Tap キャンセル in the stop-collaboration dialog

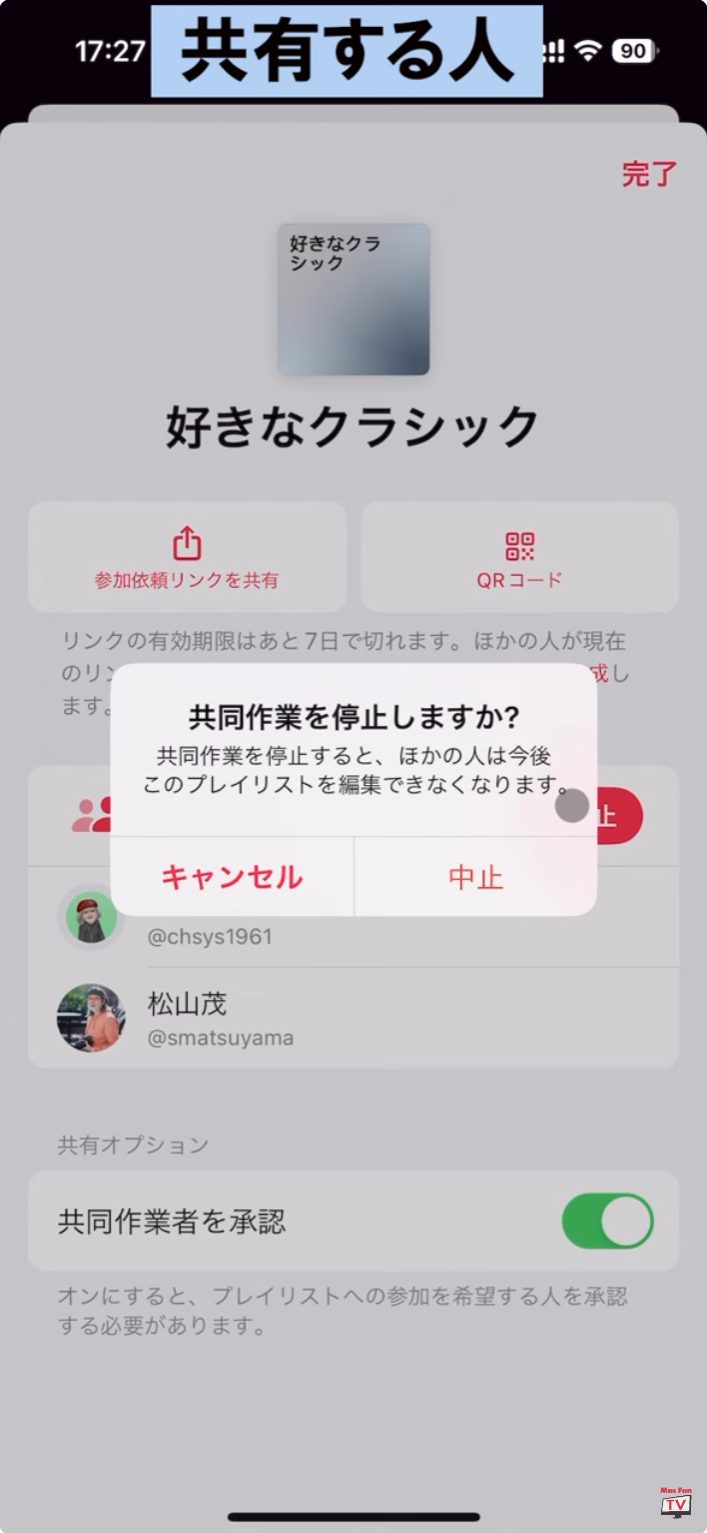point(232,877)
